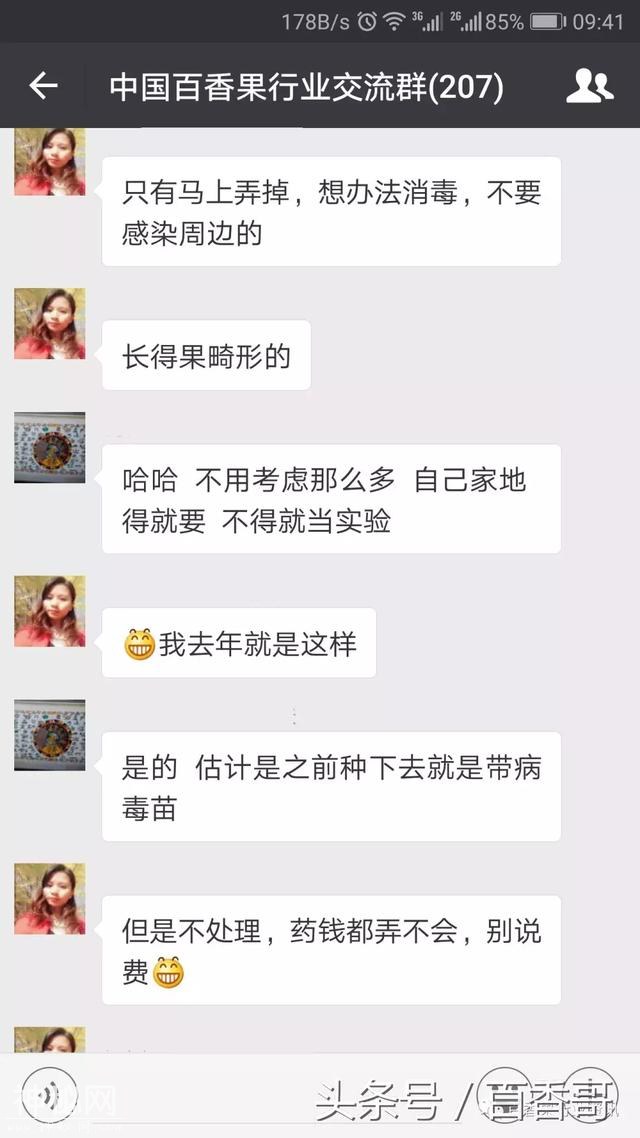Open avatar beside message "长得果畸形的"
This screenshot has height=1138, width=640.
tap(50, 324)
